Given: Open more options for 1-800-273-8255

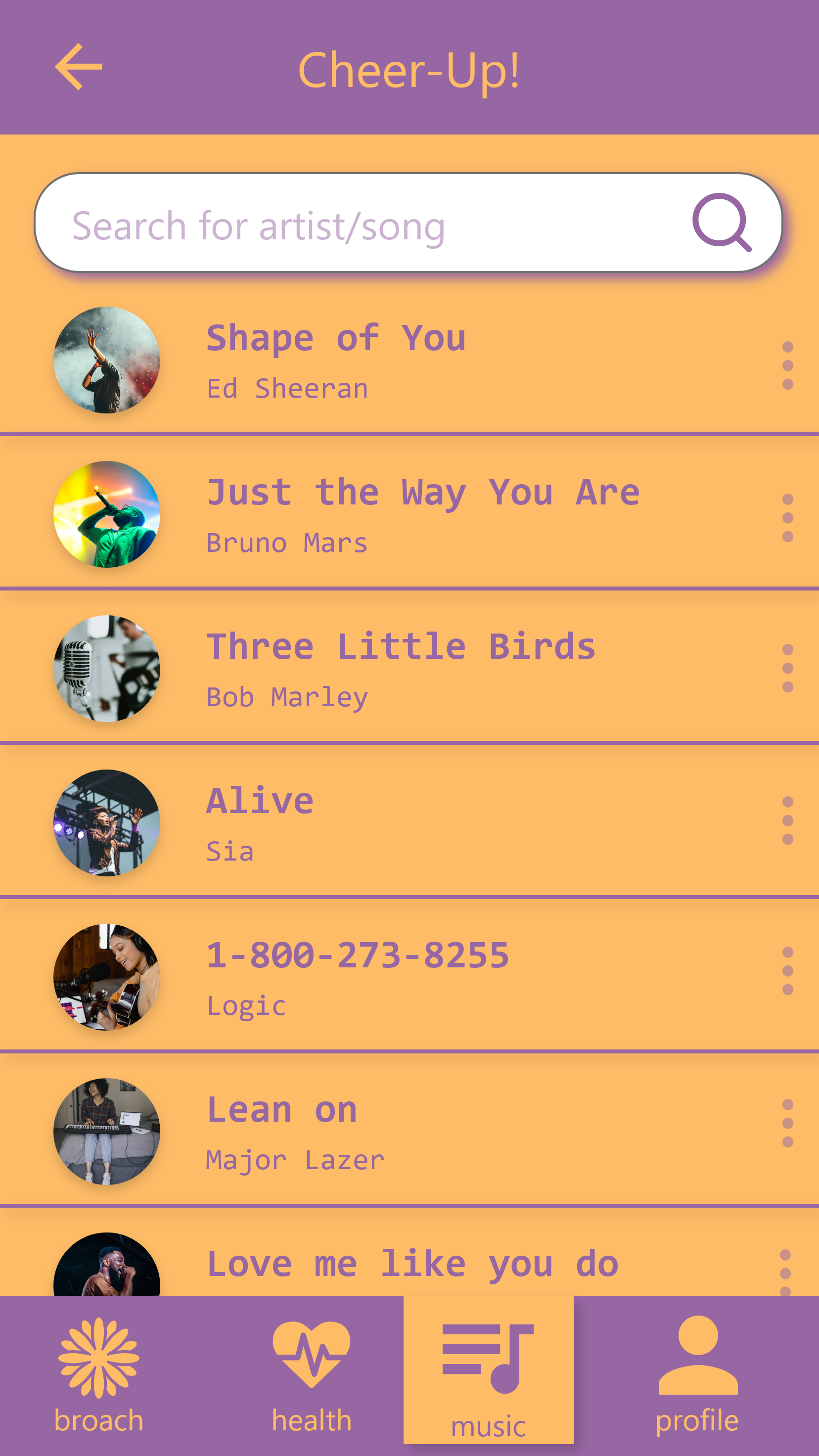Looking at the screenshot, I should coord(787,971).
